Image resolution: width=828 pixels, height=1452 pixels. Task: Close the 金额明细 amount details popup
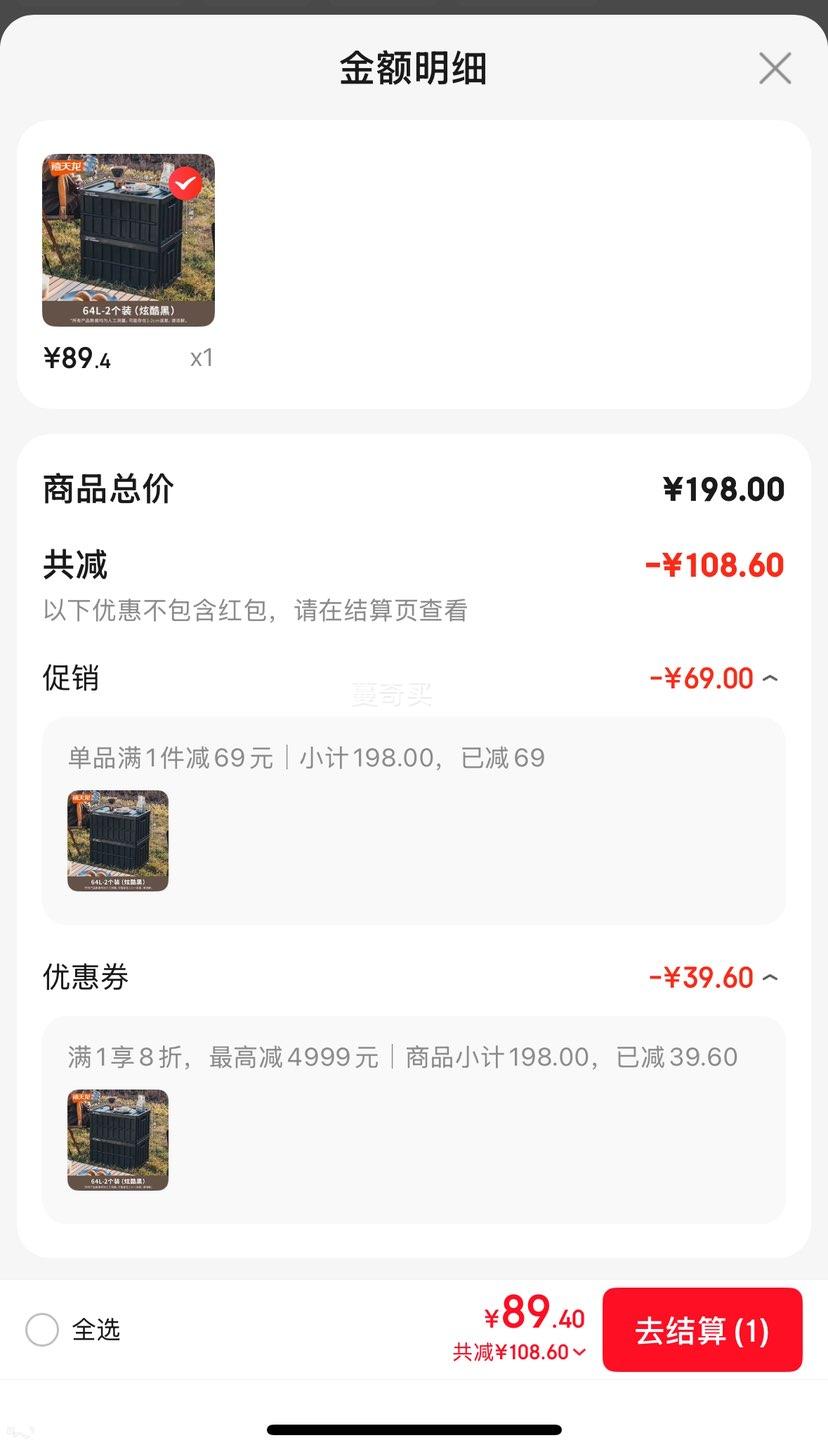(x=775, y=68)
